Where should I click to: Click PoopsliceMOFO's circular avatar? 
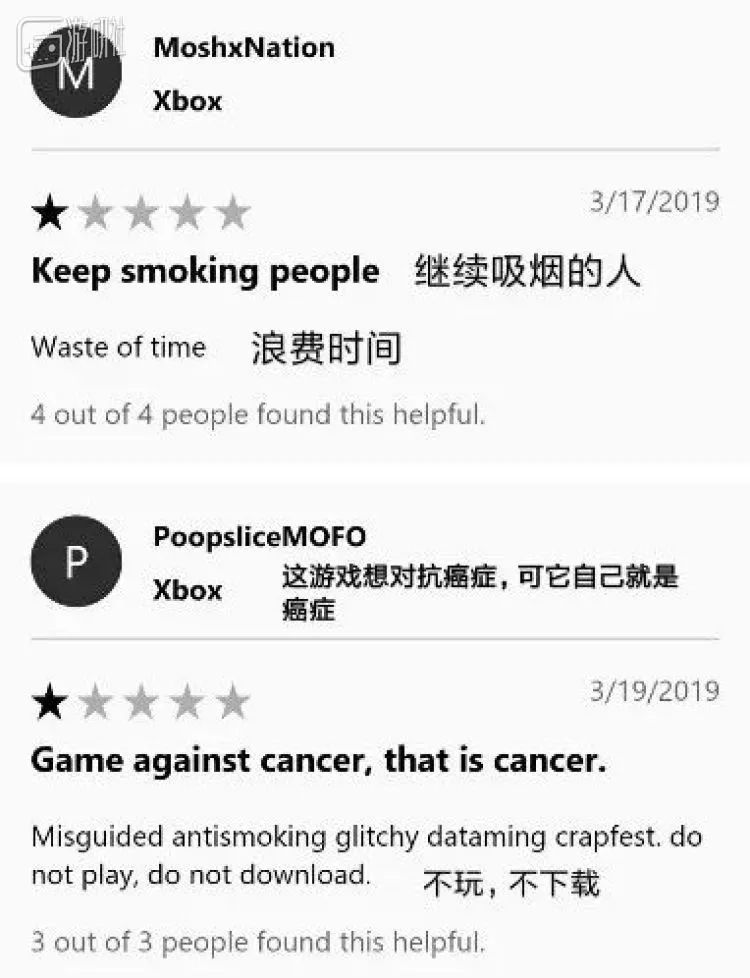75,561
